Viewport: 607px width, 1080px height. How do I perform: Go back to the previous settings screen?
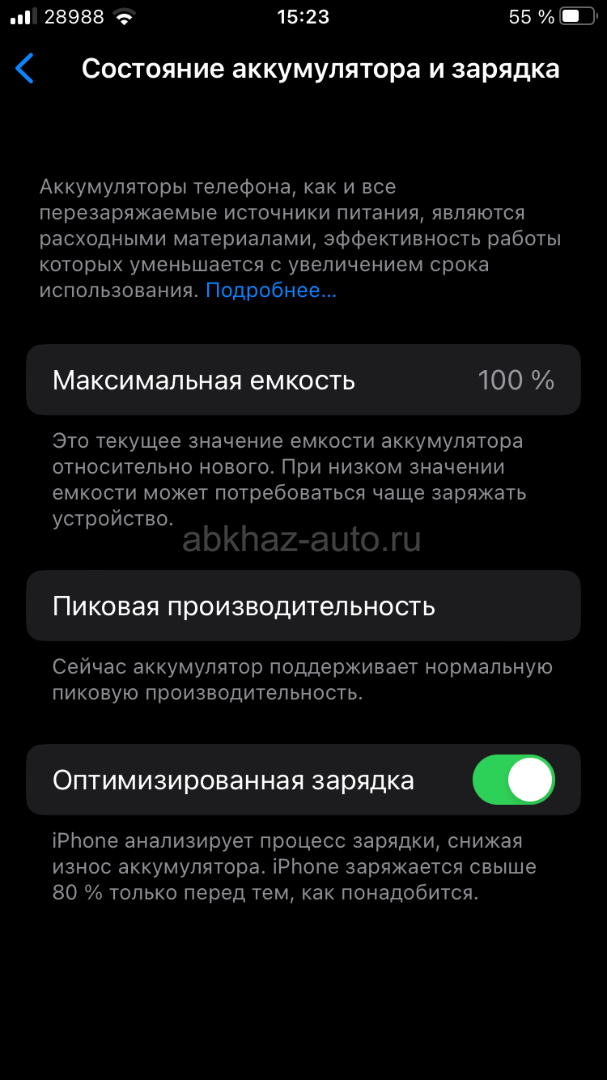25,69
